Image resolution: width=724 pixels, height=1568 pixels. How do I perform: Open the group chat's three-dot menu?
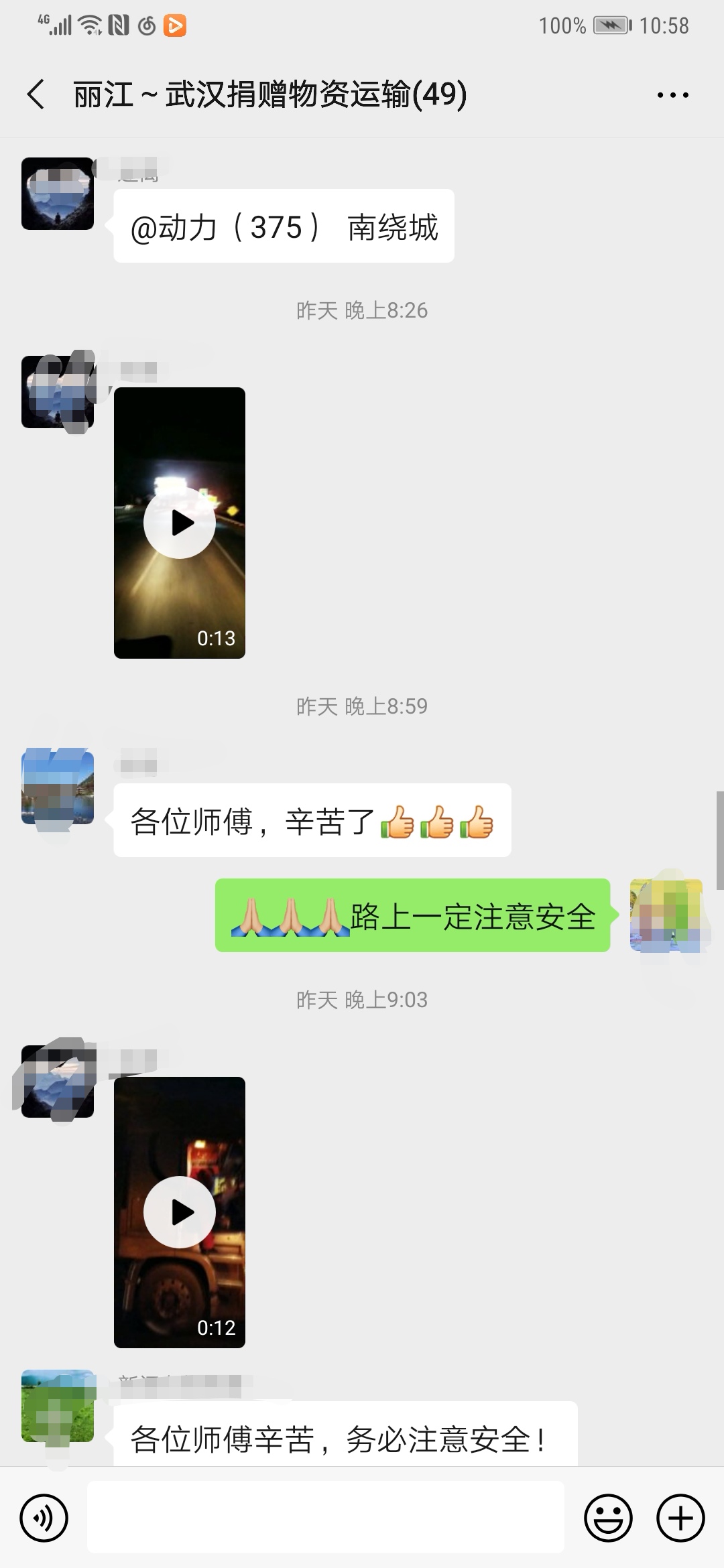point(672,95)
